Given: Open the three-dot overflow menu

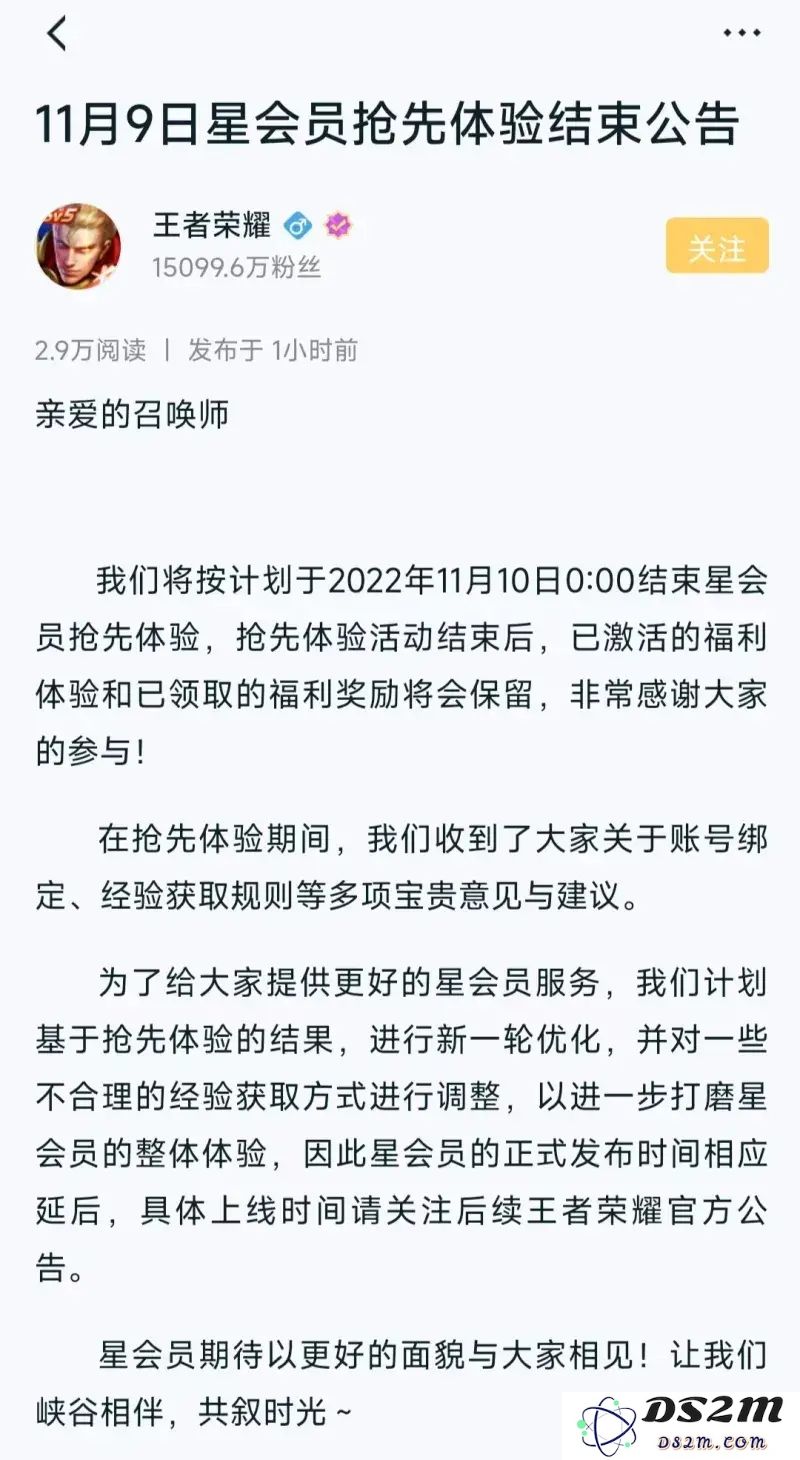Looking at the screenshot, I should (741, 34).
